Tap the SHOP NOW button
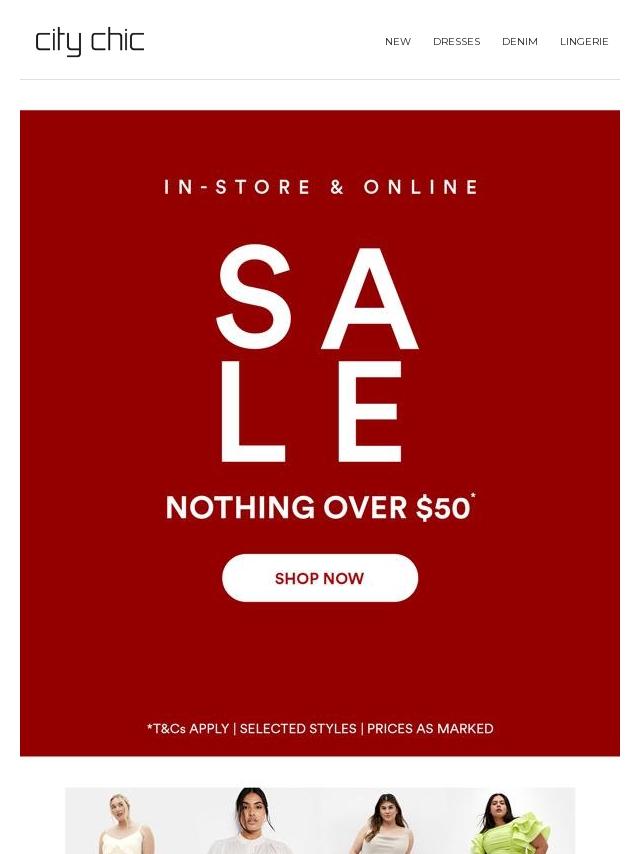The height and width of the screenshot is (854, 640). [x=320, y=578]
